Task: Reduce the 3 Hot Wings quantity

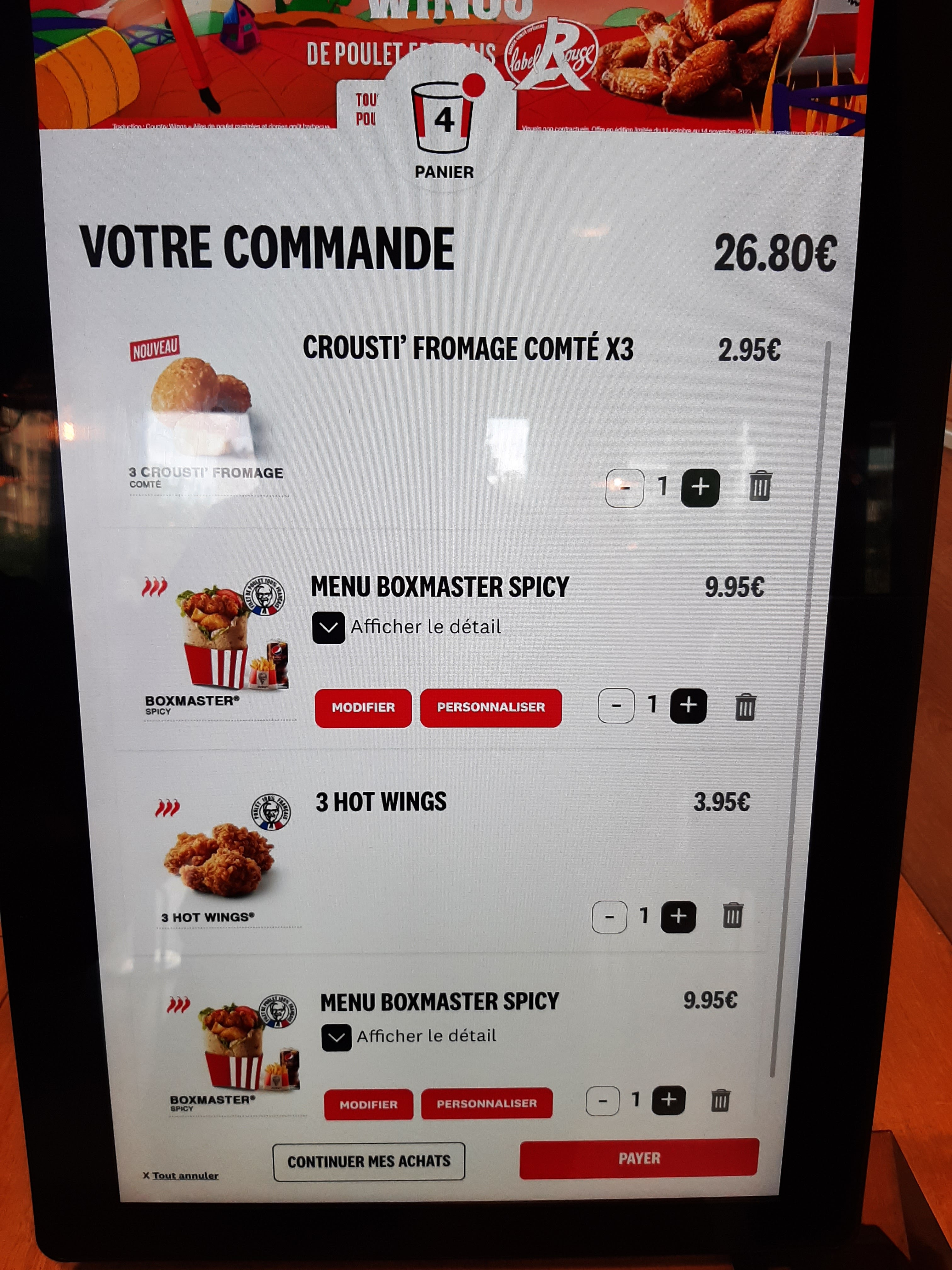Action: click(609, 917)
